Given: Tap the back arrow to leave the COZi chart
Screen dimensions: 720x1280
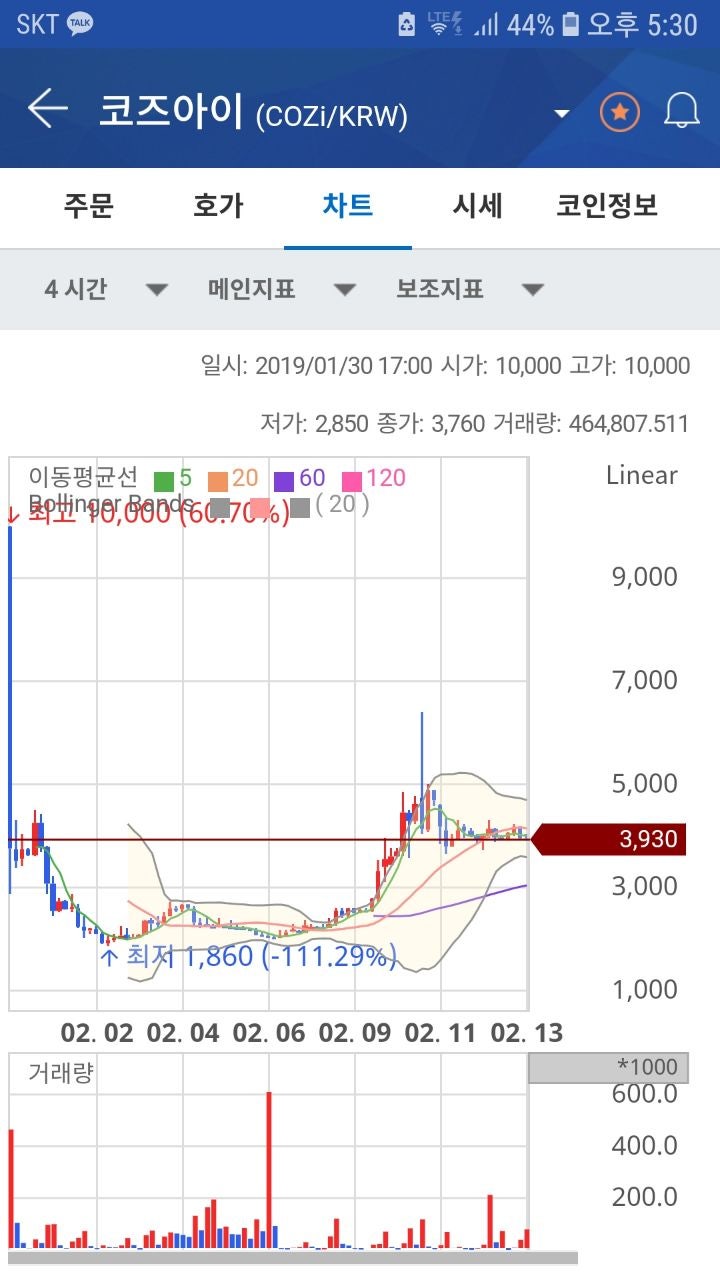Looking at the screenshot, I should tap(47, 110).
